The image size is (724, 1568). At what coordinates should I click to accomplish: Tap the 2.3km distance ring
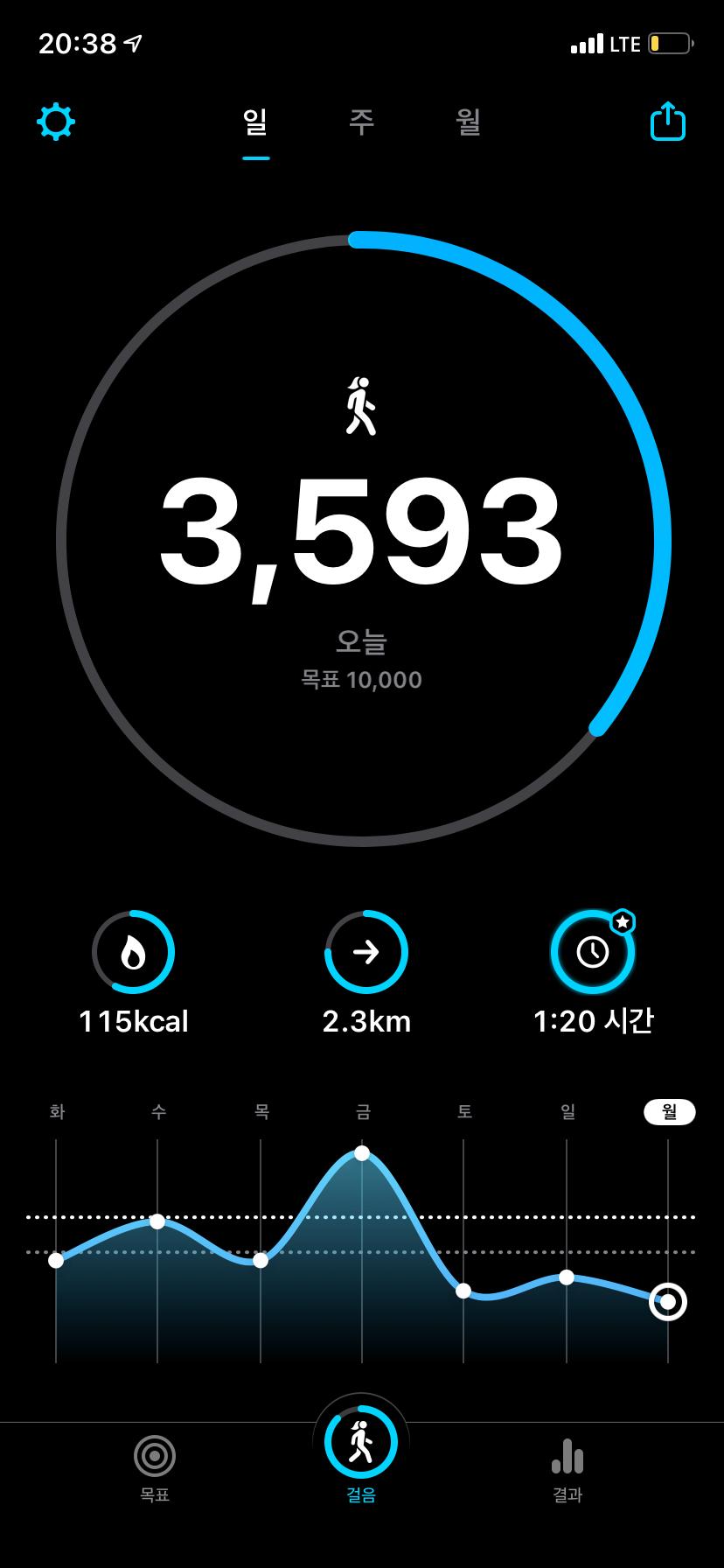[366, 952]
